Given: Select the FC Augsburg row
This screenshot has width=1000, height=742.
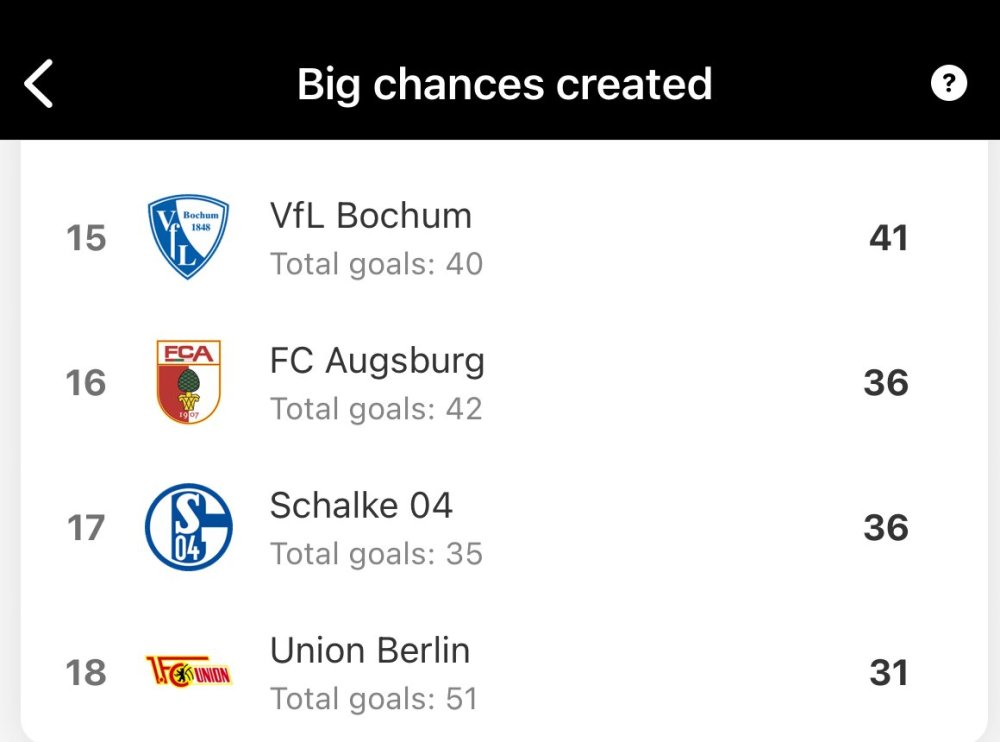Looking at the screenshot, I should coord(500,383).
